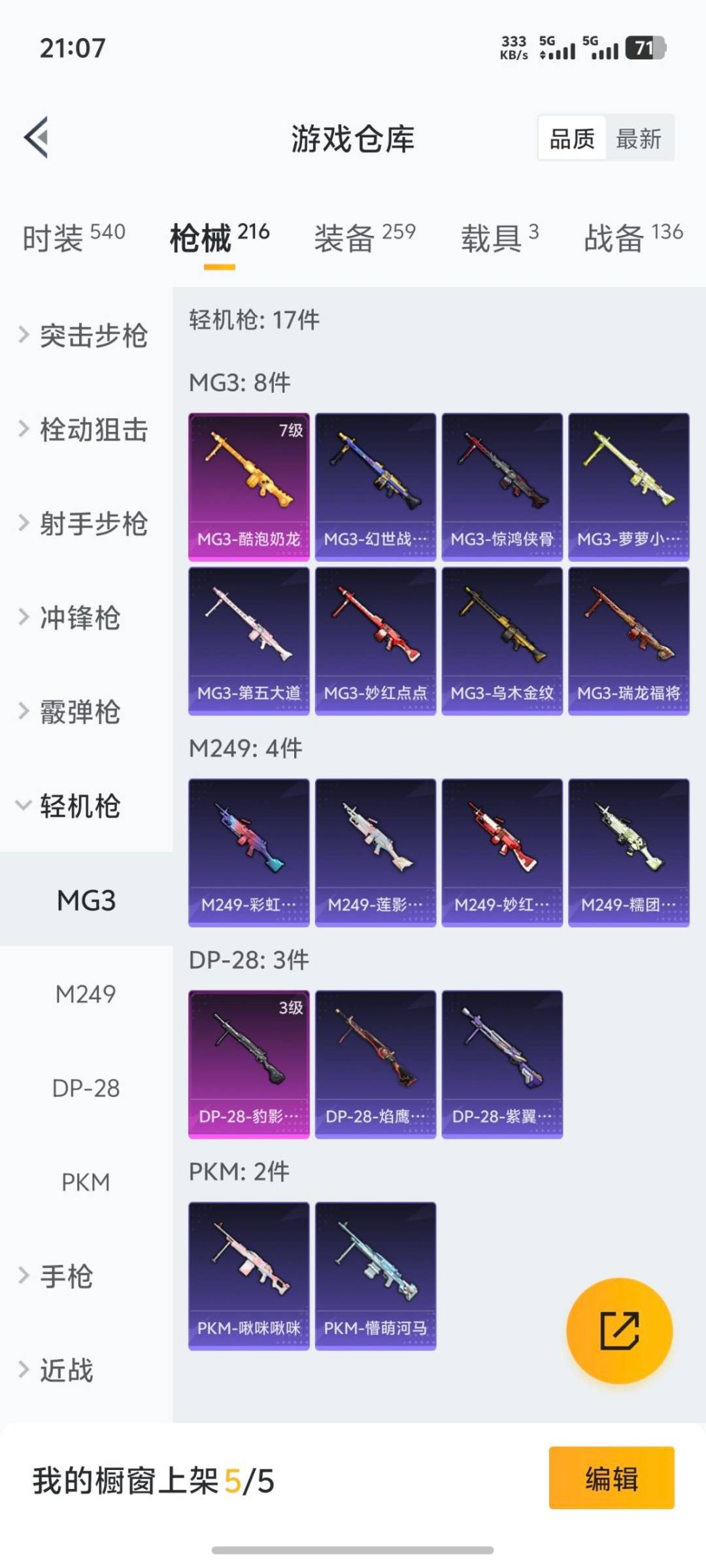Screen dimensions: 706x1568
Task: Tap the 5G signal icon
Action: point(559,49)
